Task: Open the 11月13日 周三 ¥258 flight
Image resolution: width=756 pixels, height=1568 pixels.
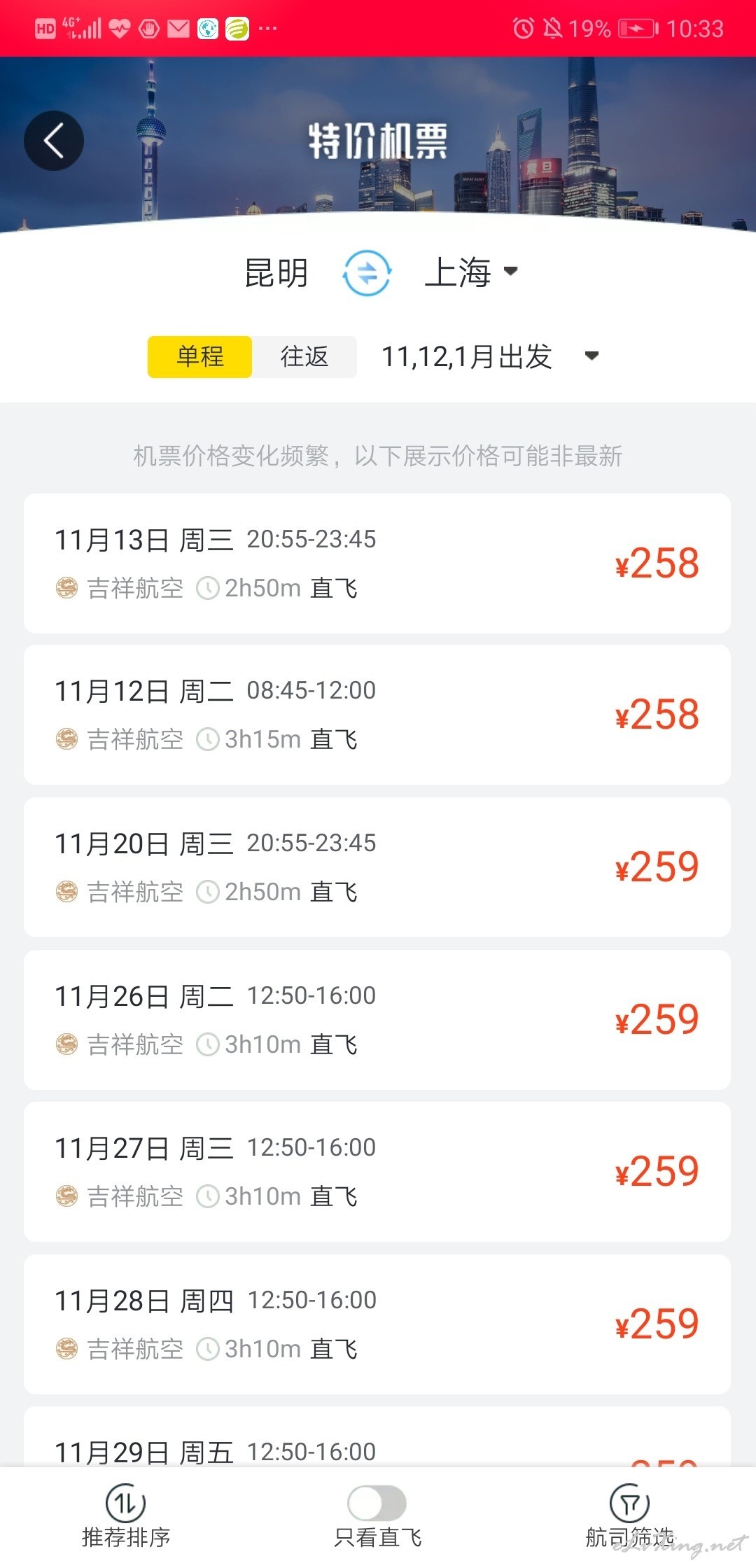Action: (x=377, y=563)
